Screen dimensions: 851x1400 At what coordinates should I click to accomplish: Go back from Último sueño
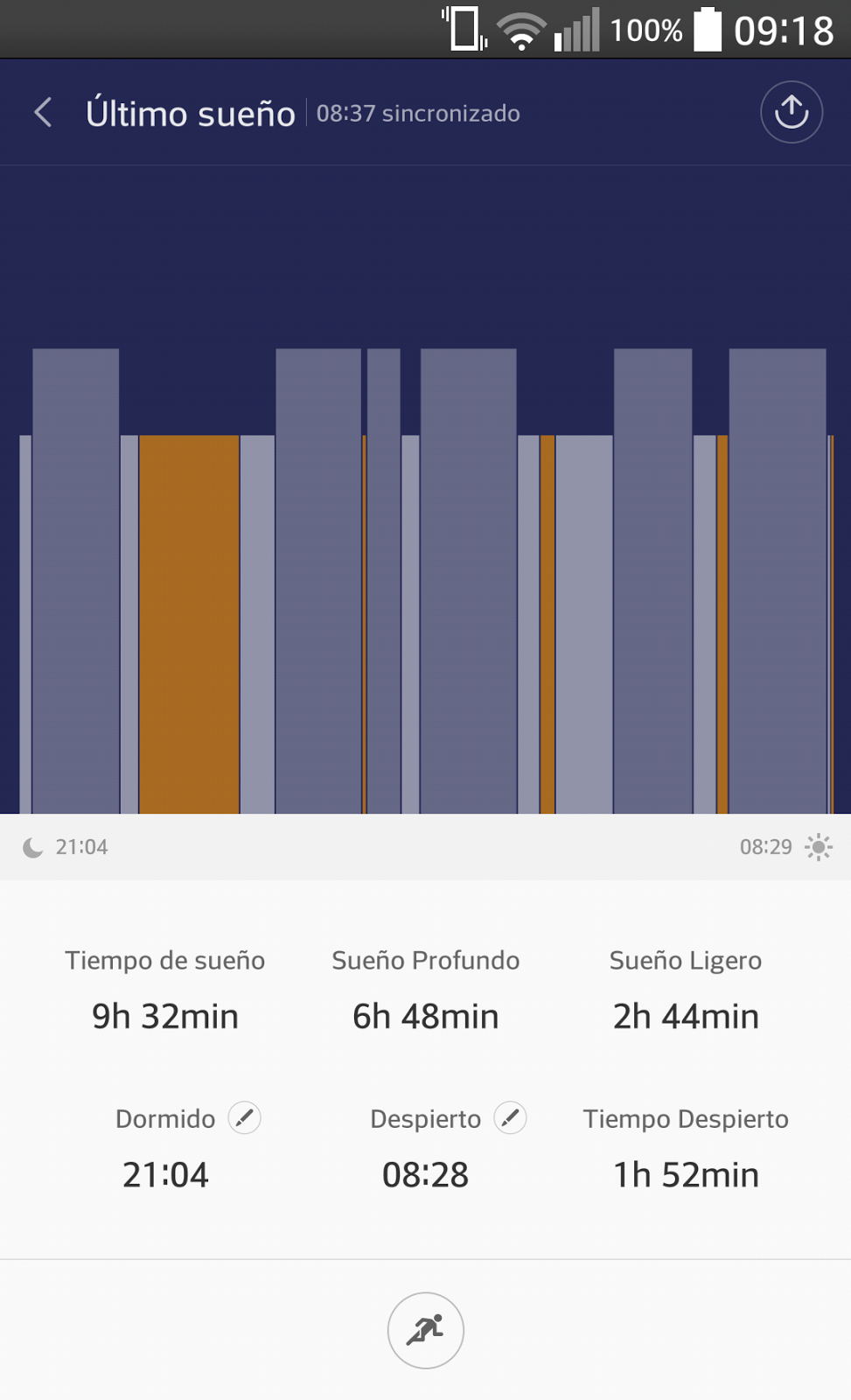click(43, 113)
